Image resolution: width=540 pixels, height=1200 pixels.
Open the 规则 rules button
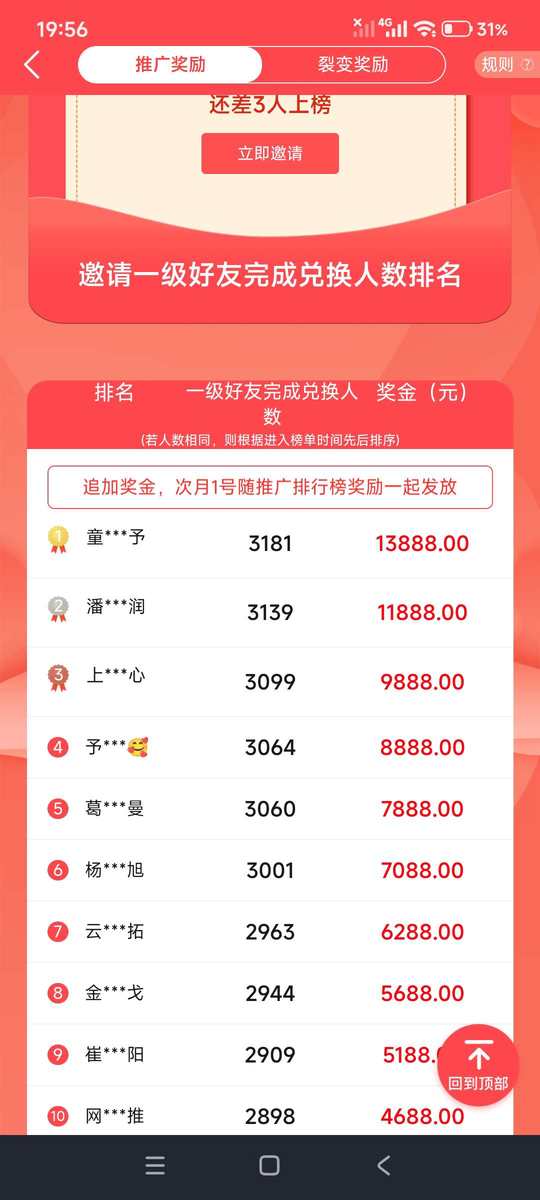pyautogui.click(x=507, y=65)
